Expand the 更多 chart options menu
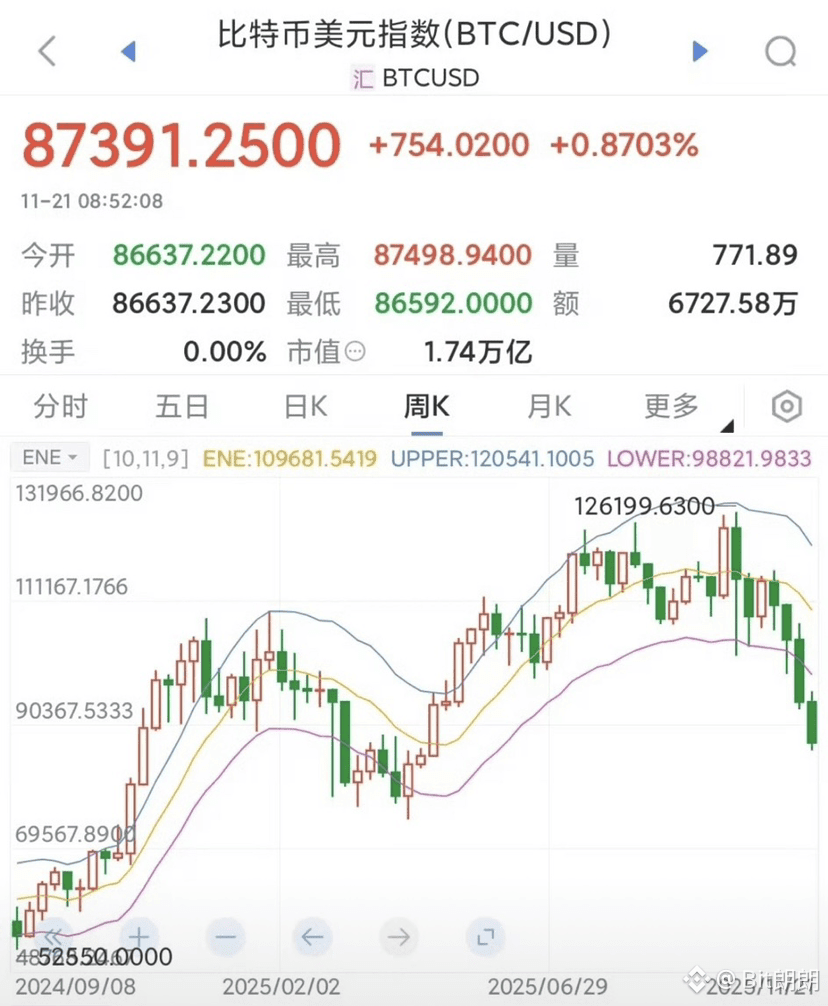The height and width of the screenshot is (1006, 828). pos(674,406)
